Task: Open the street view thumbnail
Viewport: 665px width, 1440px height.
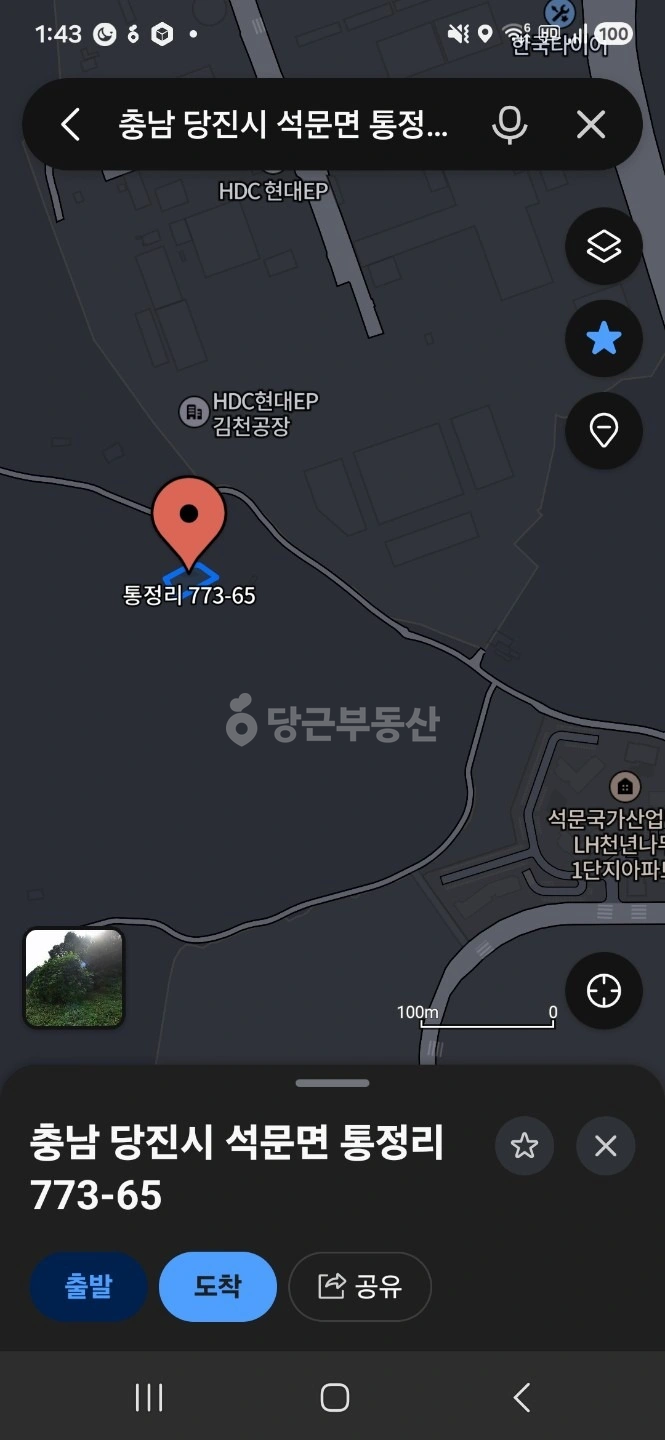Action: pyautogui.click(x=74, y=978)
